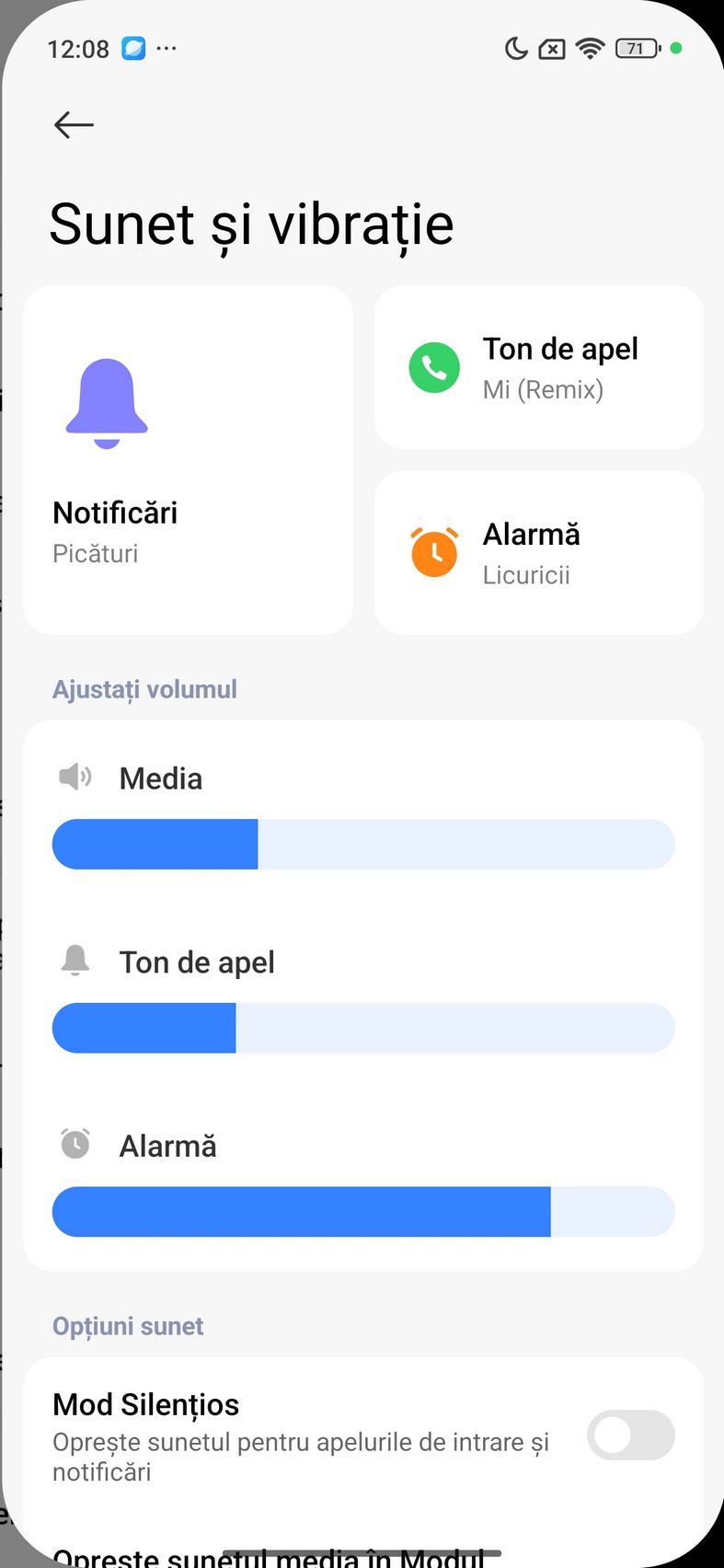The width and height of the screenshot is (724, 1568).
Task: Set the Alarmă volume slider level
Action: (x=363, y=1212)
